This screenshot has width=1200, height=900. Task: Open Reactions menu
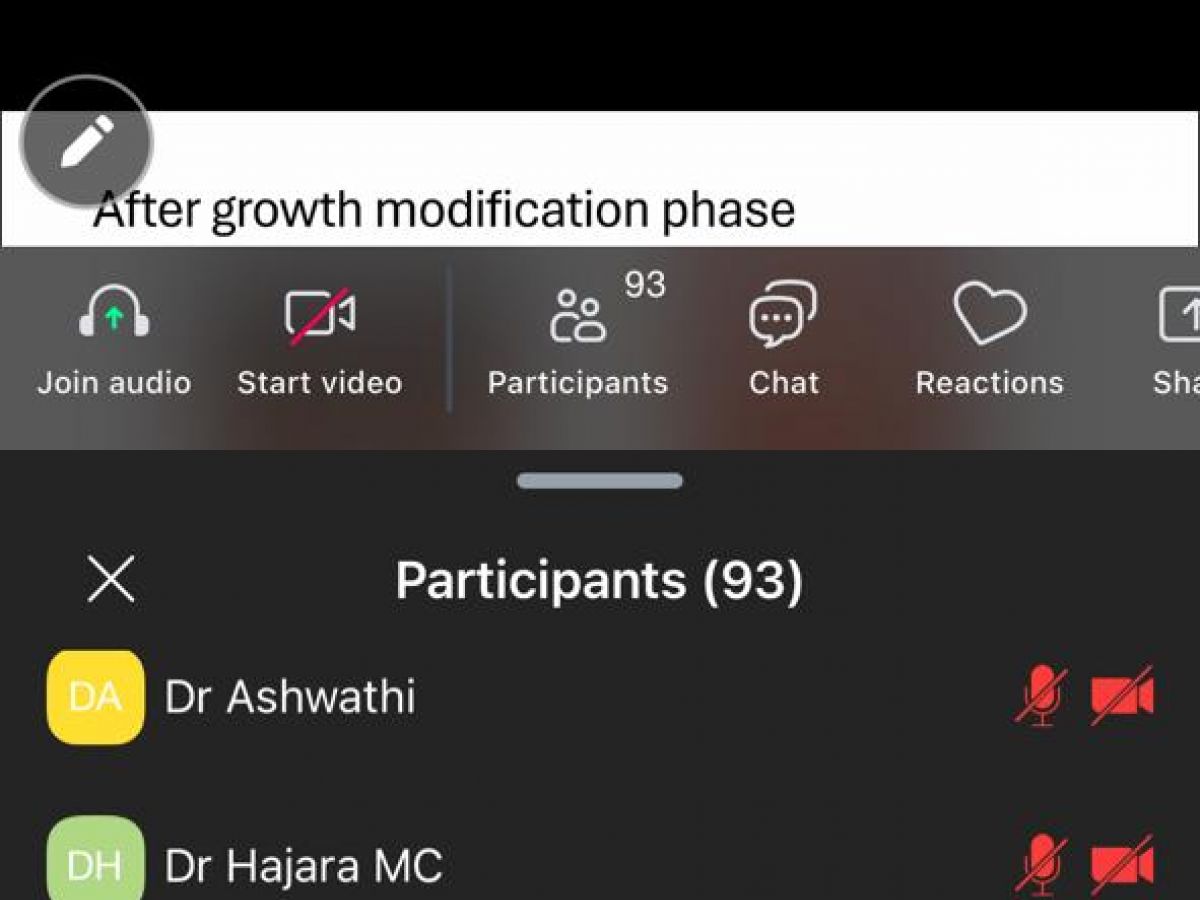pyautogui.click(x=989, y=340)
